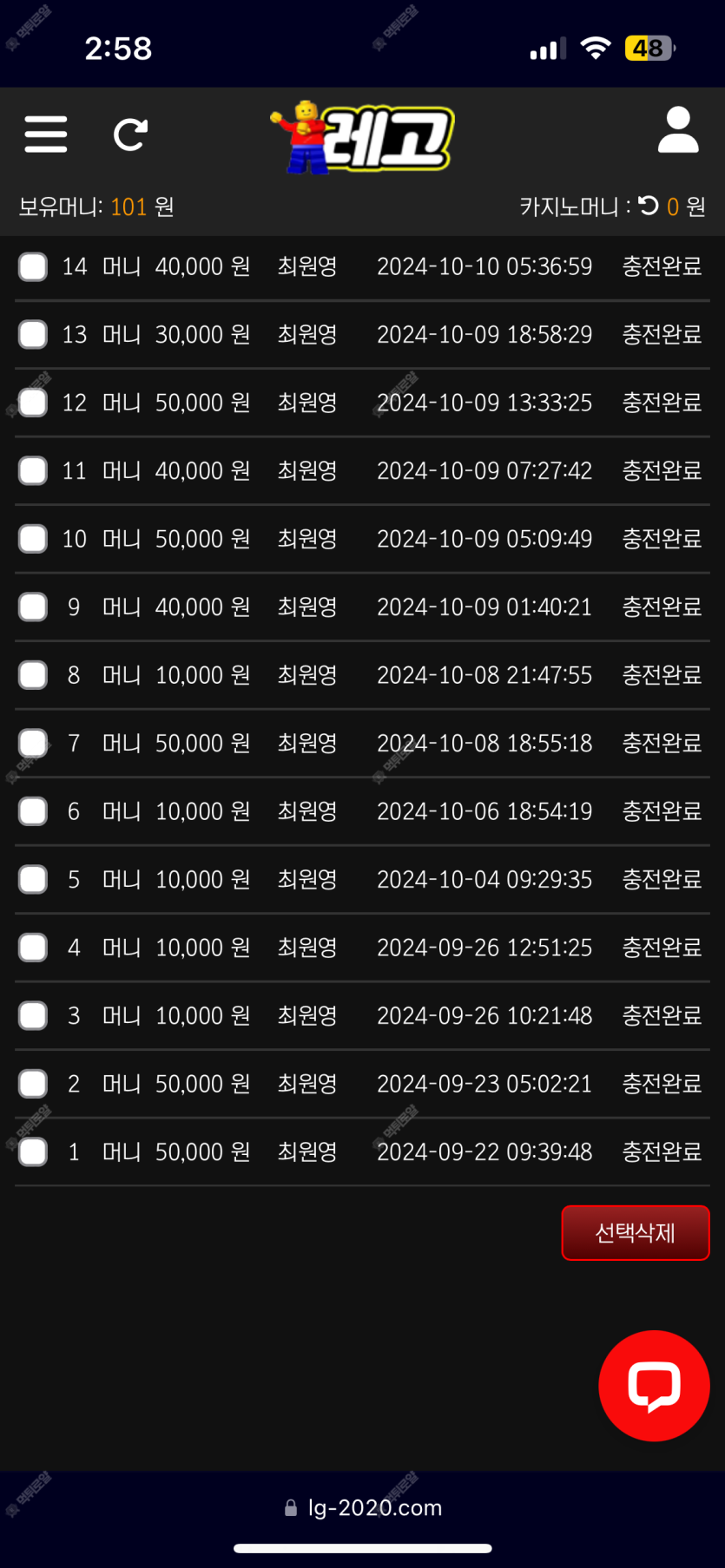Refresh the casino money balance
Image resolution: width=725 pixels, height=1568 pixels.
click(x=649, y=206)
